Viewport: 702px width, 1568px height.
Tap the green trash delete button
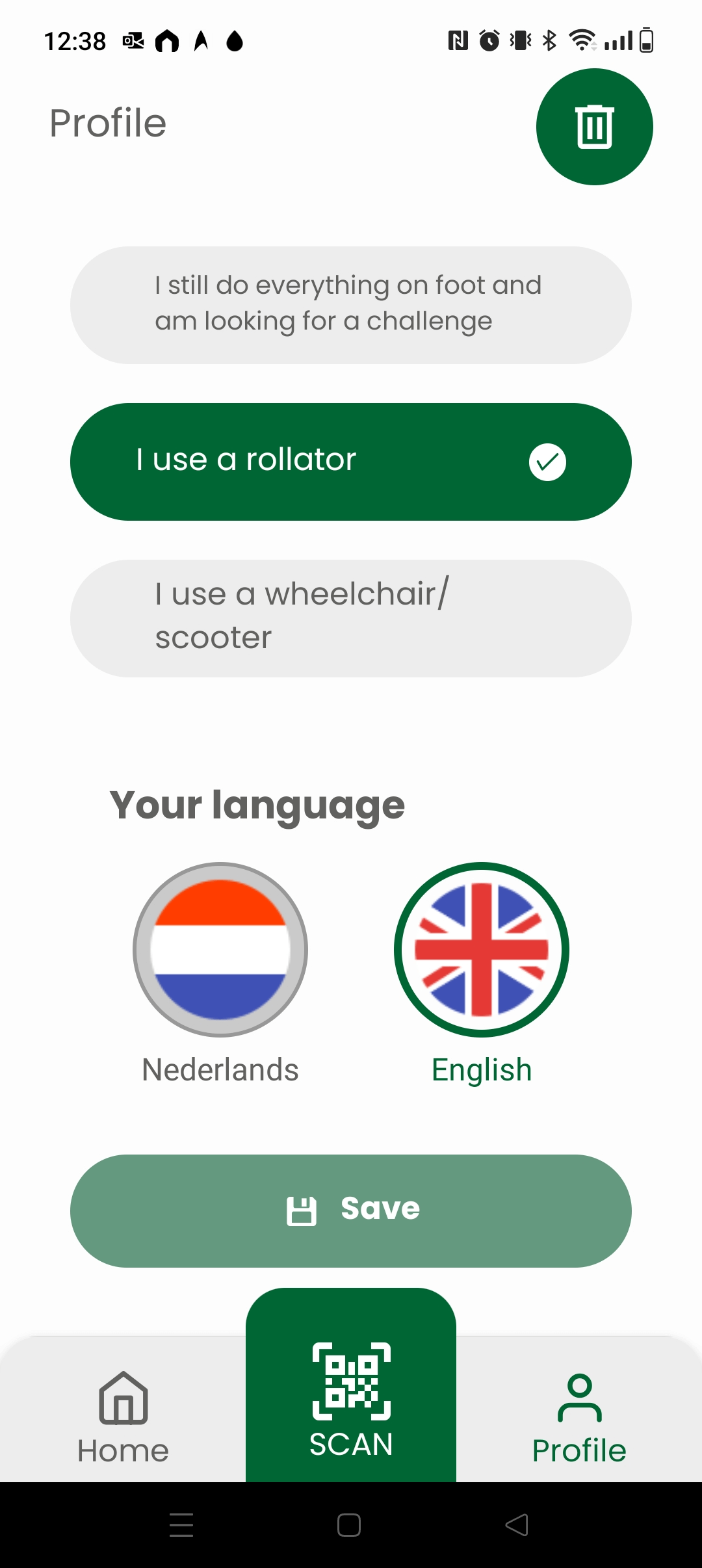[x=594, y=127]
